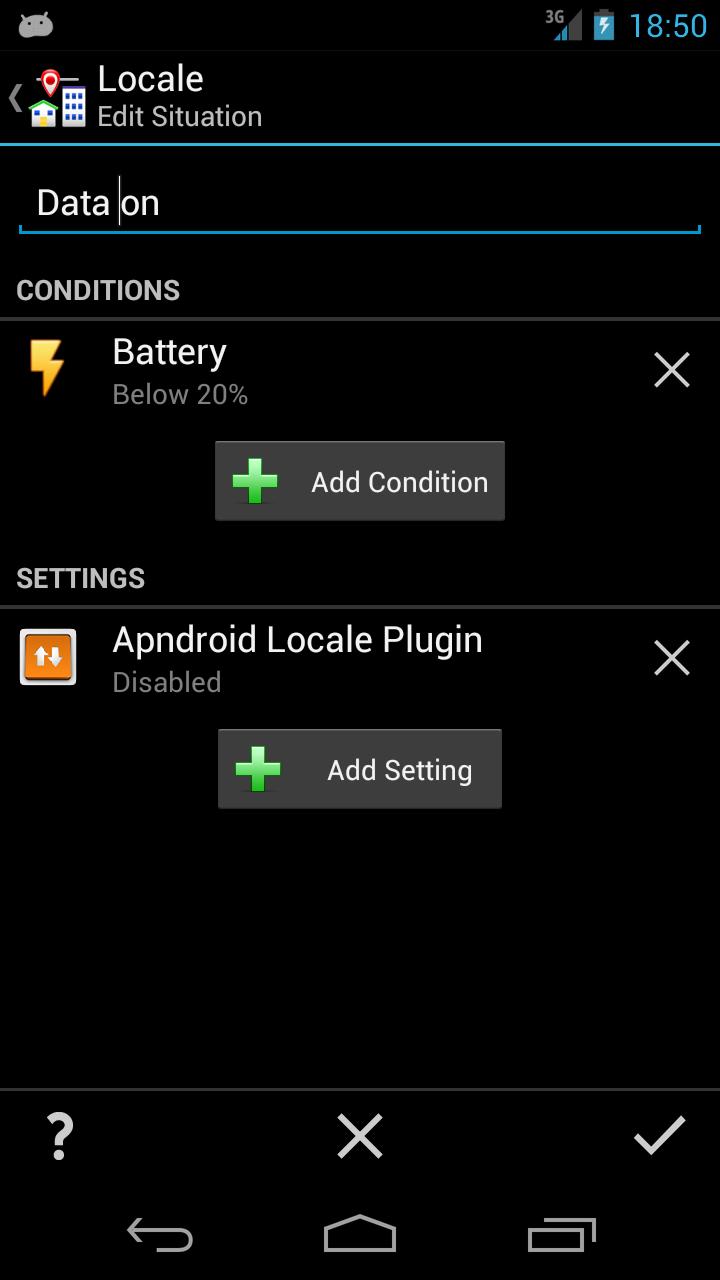Click the Battery condition lightning icon
The height and width of the screenshot is (1280, 720).
tap(45, 370)
